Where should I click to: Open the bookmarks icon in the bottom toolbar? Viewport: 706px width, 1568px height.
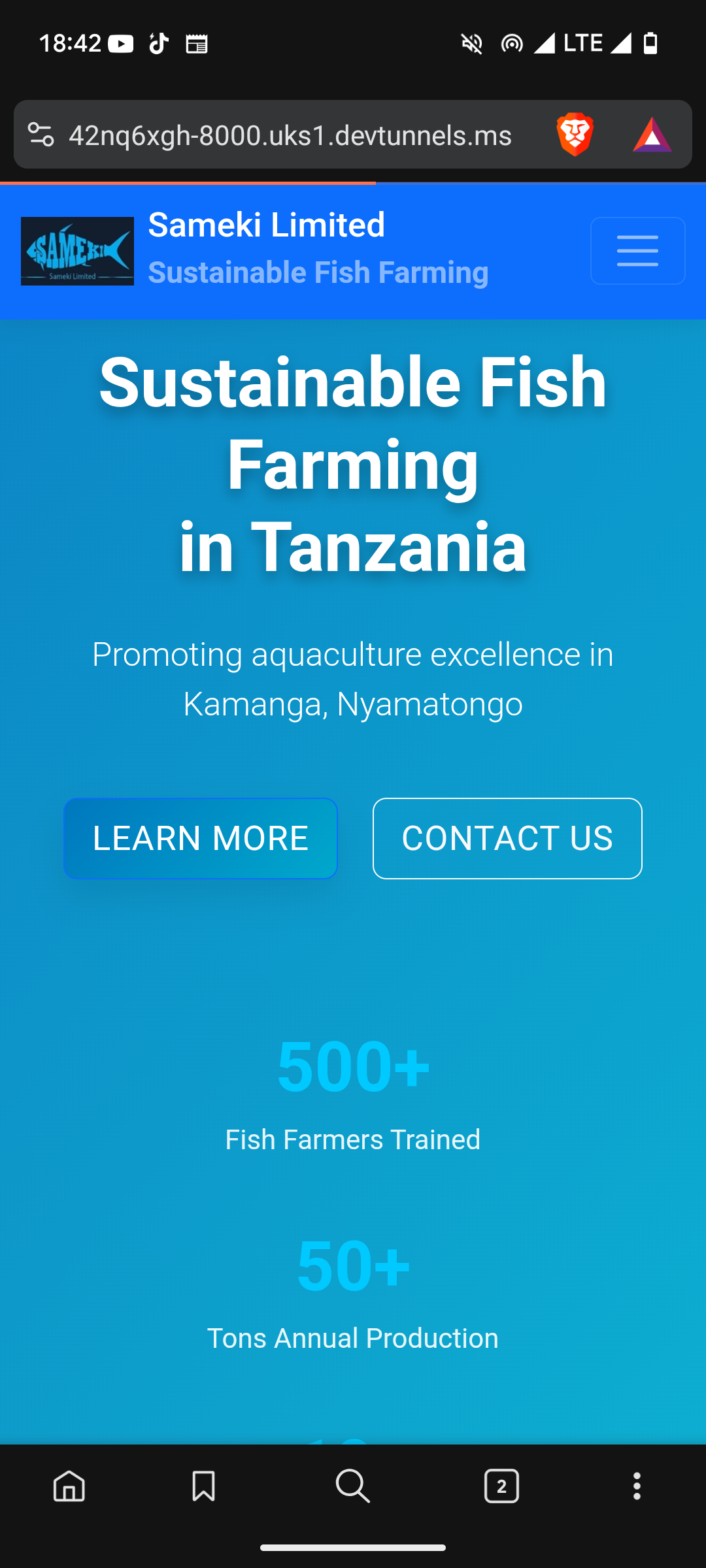pyautogui.click(x=204, y=1486)
